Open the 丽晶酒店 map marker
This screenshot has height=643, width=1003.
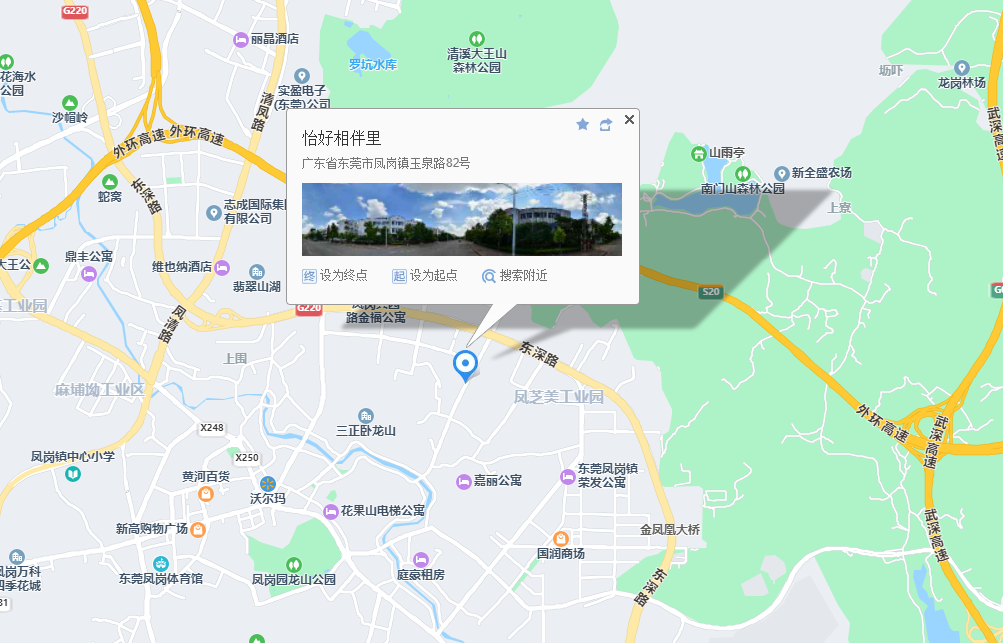[240, 39]
